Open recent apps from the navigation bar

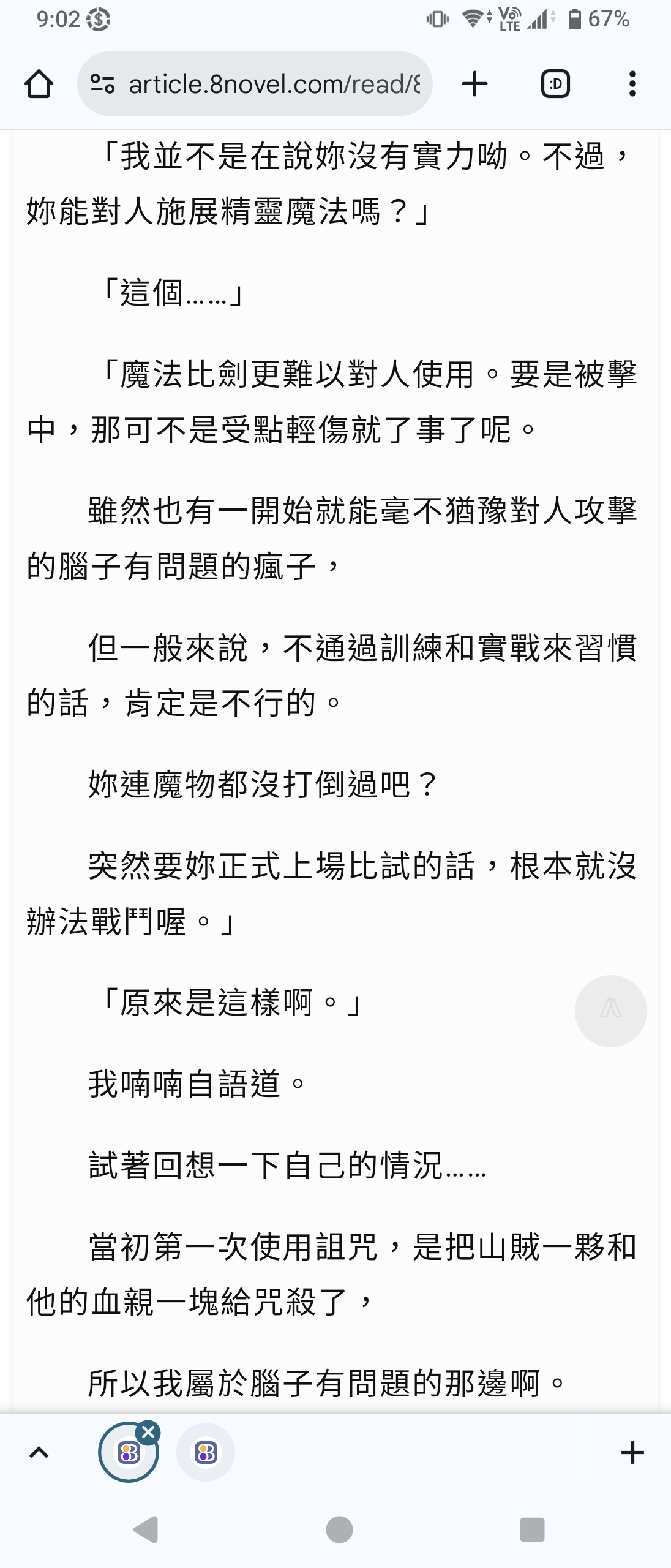point(531,1529)
